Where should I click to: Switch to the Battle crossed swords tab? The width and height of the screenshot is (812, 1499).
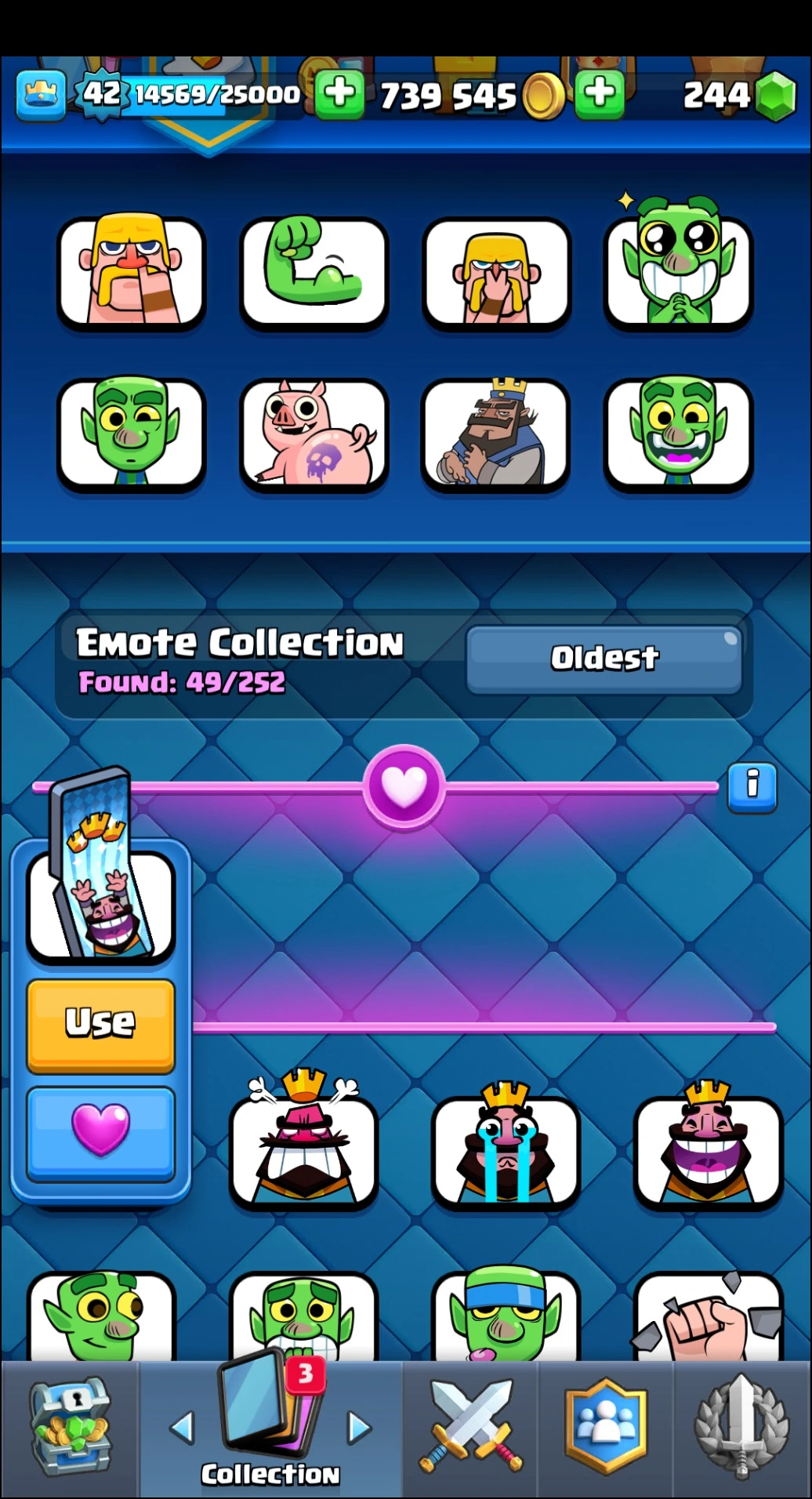point(470,1428)
